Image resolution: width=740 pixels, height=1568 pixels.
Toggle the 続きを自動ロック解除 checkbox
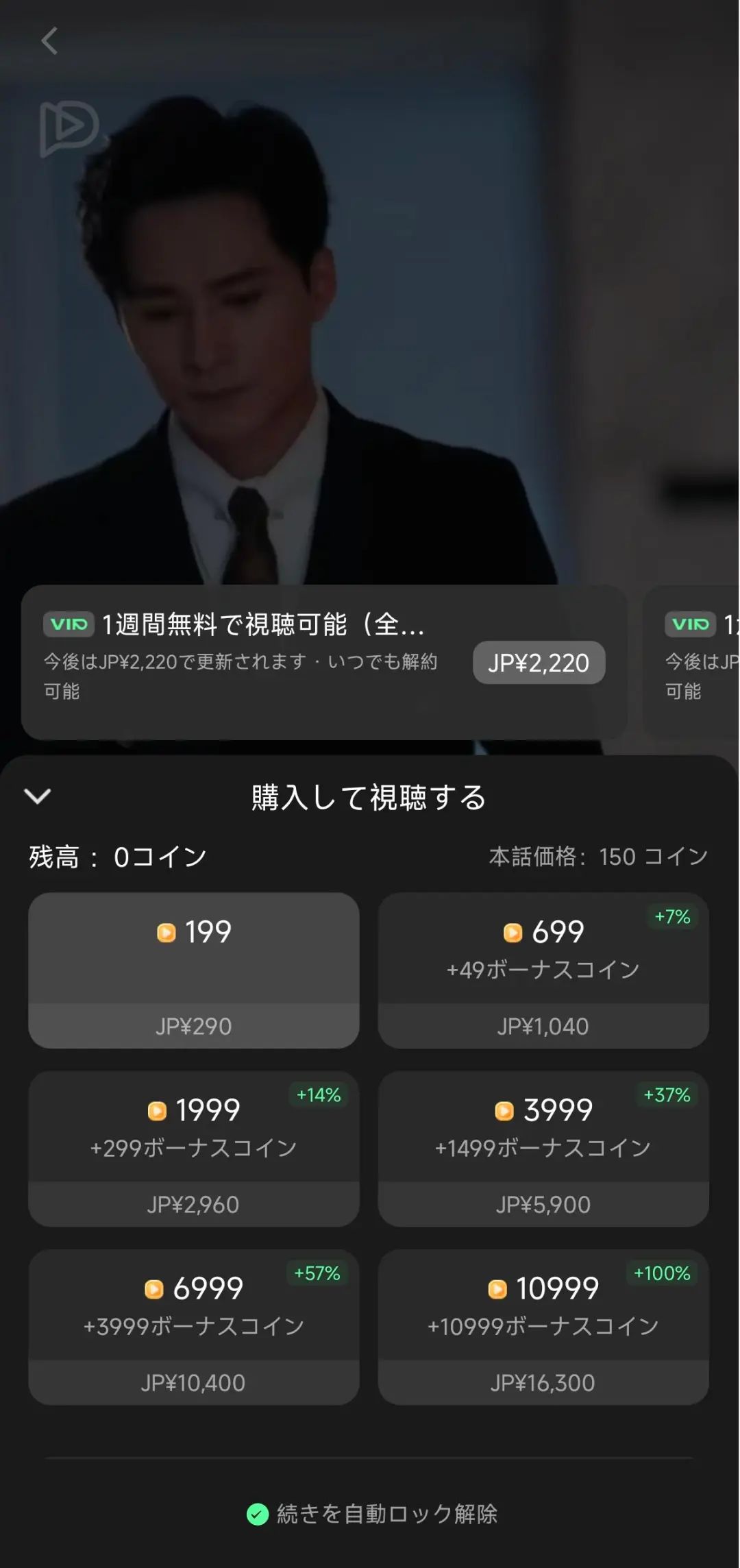[x=258, y=1514]
